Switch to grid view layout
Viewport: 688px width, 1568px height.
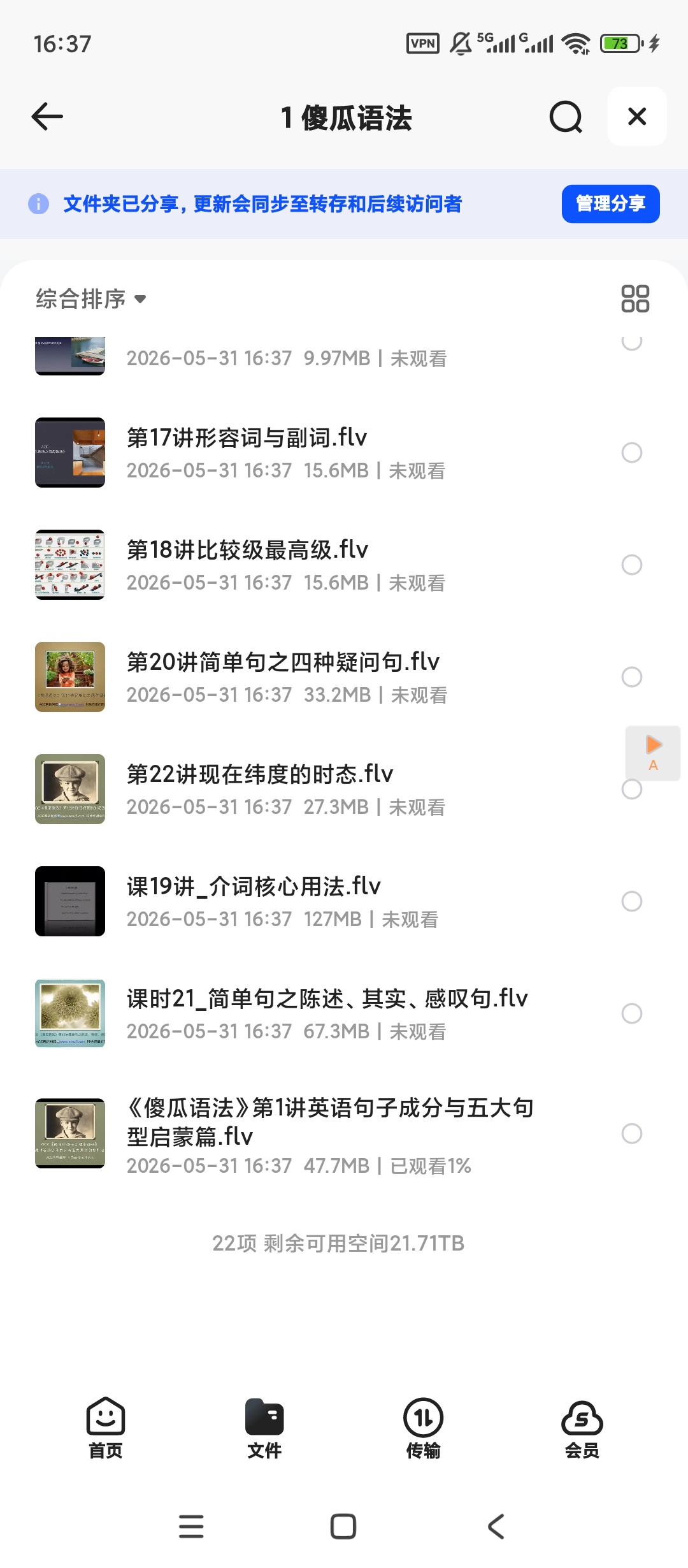pos(635,298)
